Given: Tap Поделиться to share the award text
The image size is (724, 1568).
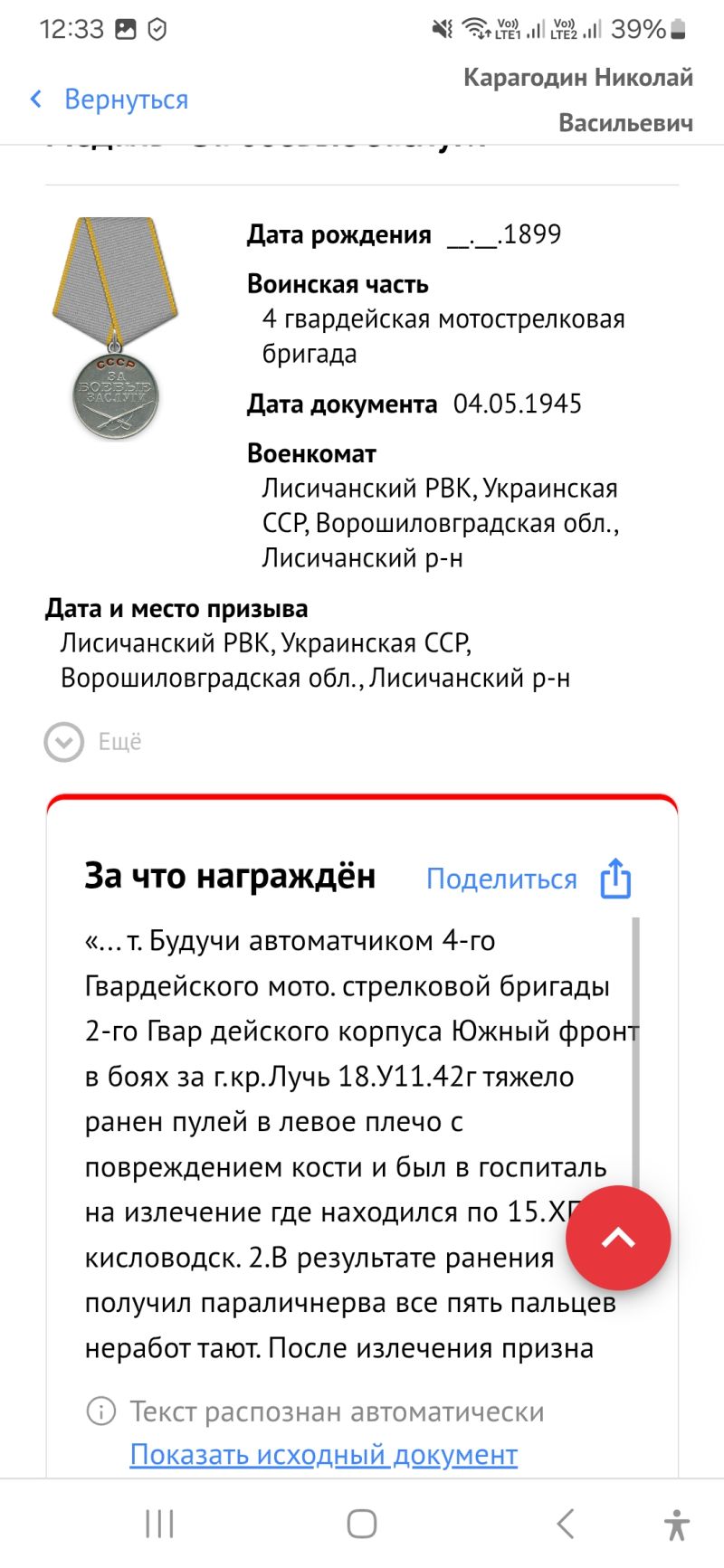Looking at the screenshot, I should tap(529, 879).
